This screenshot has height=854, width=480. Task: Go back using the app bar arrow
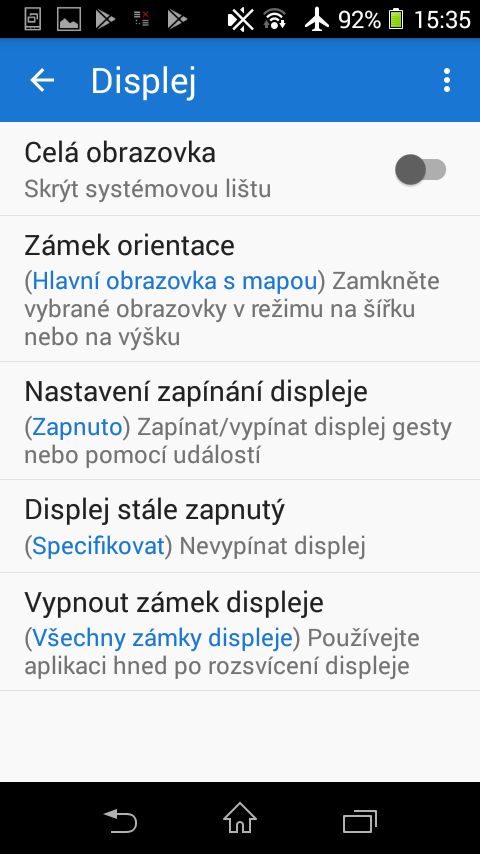coord(42,81)
